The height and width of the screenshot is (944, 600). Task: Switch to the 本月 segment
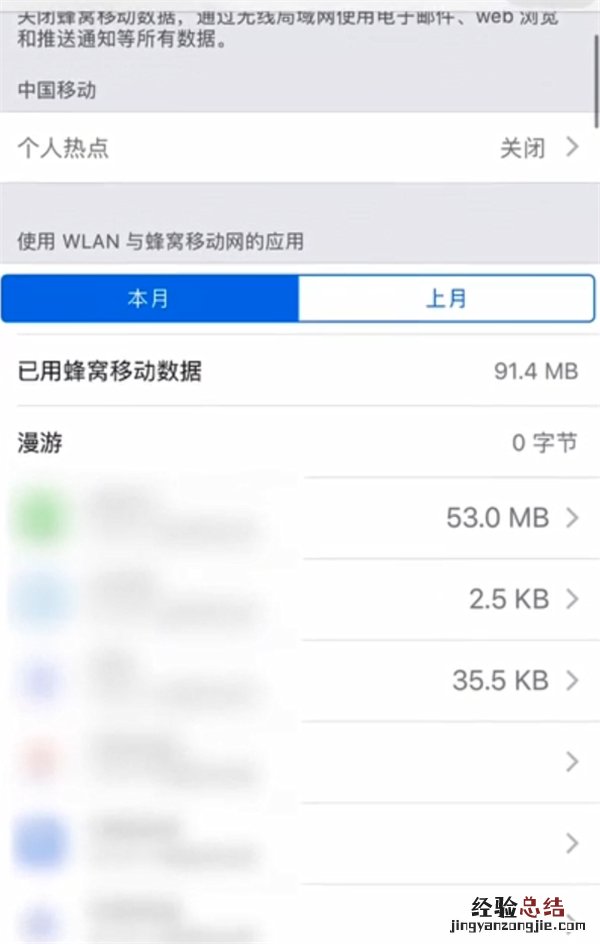(149, 299)
